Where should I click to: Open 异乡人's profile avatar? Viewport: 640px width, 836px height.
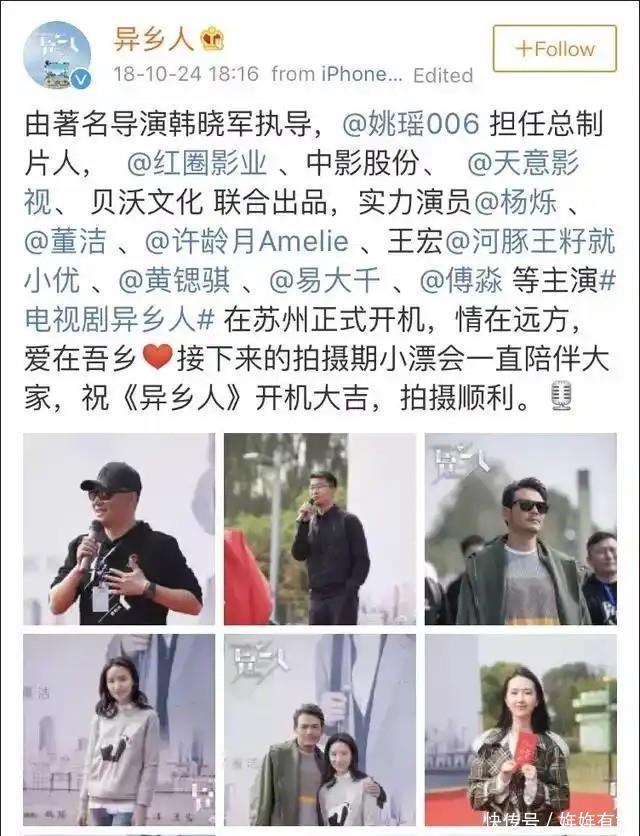(57, 54)
